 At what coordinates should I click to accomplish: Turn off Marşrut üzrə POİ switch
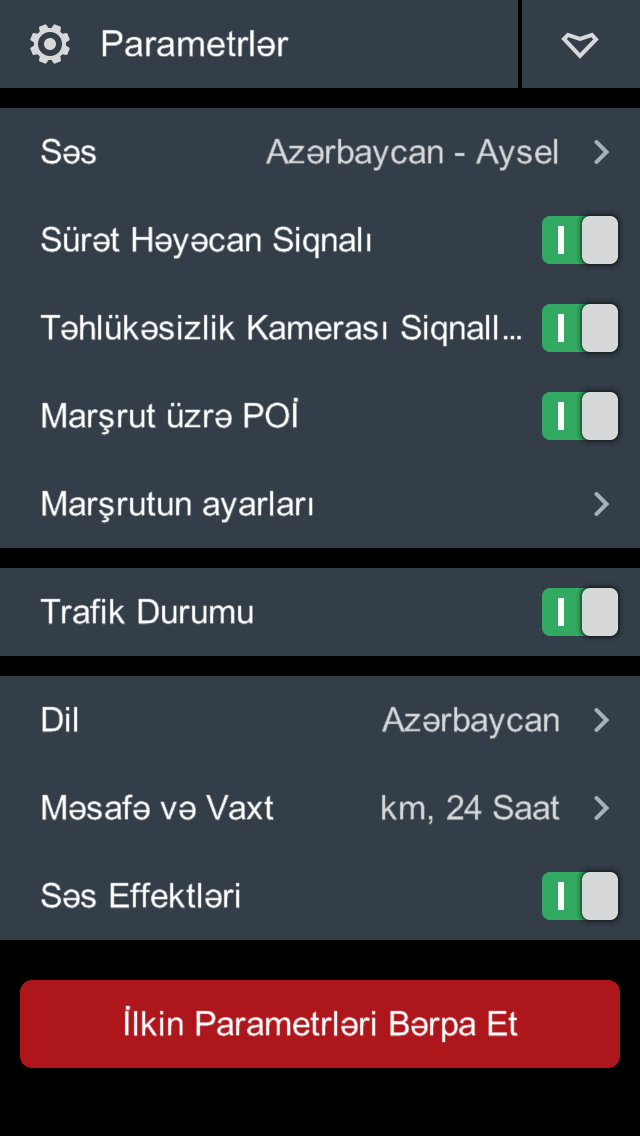[x=580, y=416]
